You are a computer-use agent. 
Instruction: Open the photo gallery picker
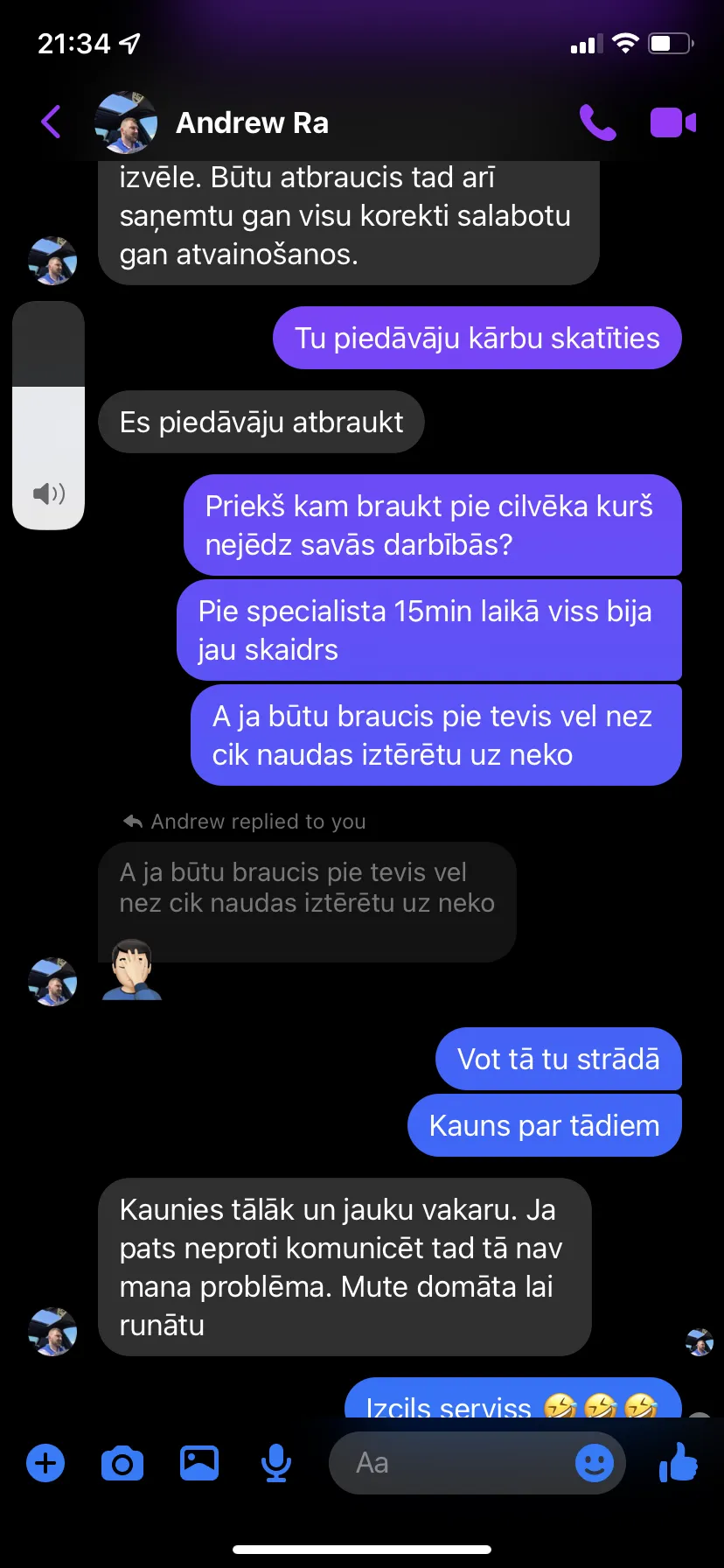click(199, 1463)
